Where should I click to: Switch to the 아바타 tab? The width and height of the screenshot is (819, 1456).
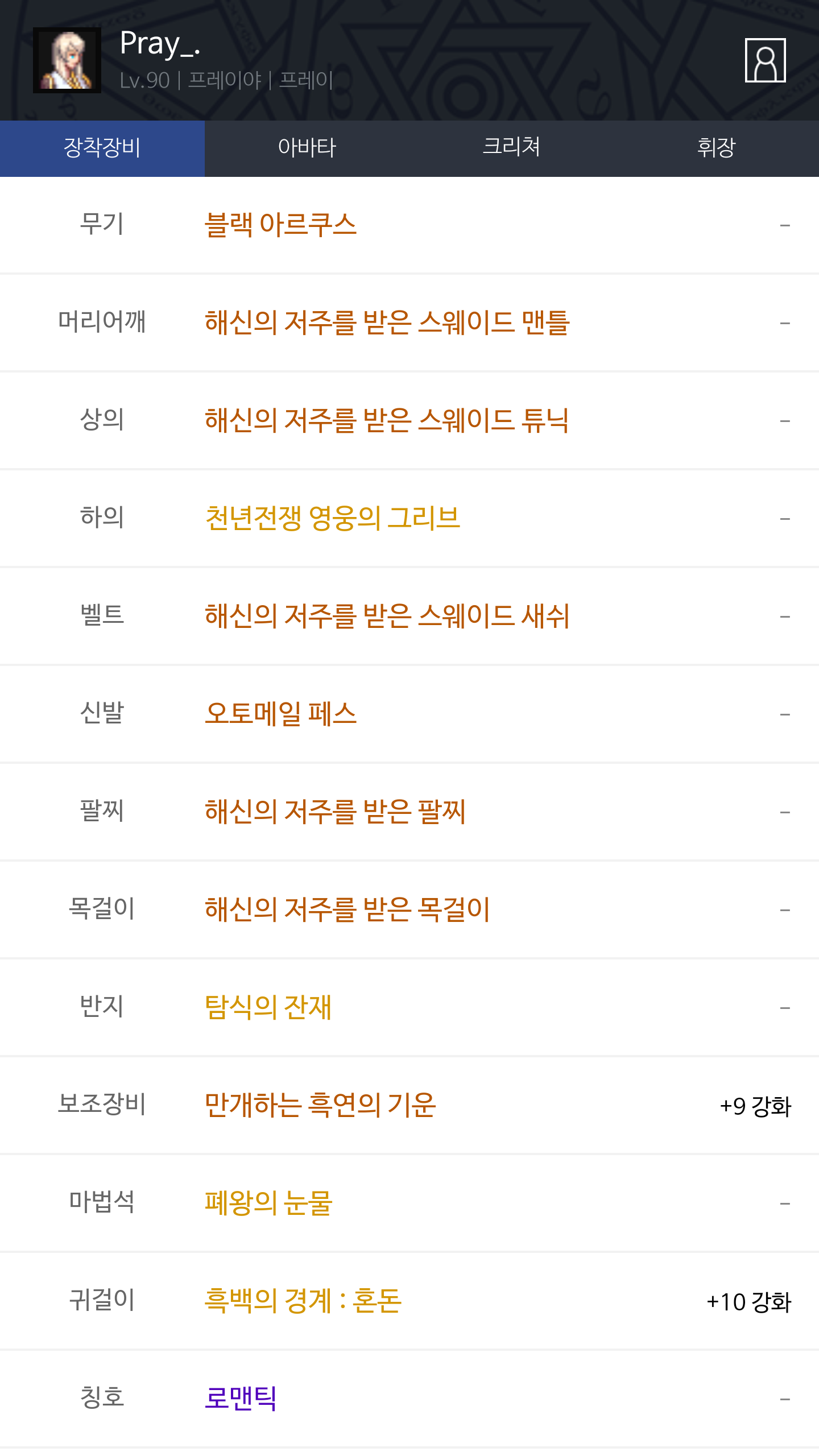307,148
